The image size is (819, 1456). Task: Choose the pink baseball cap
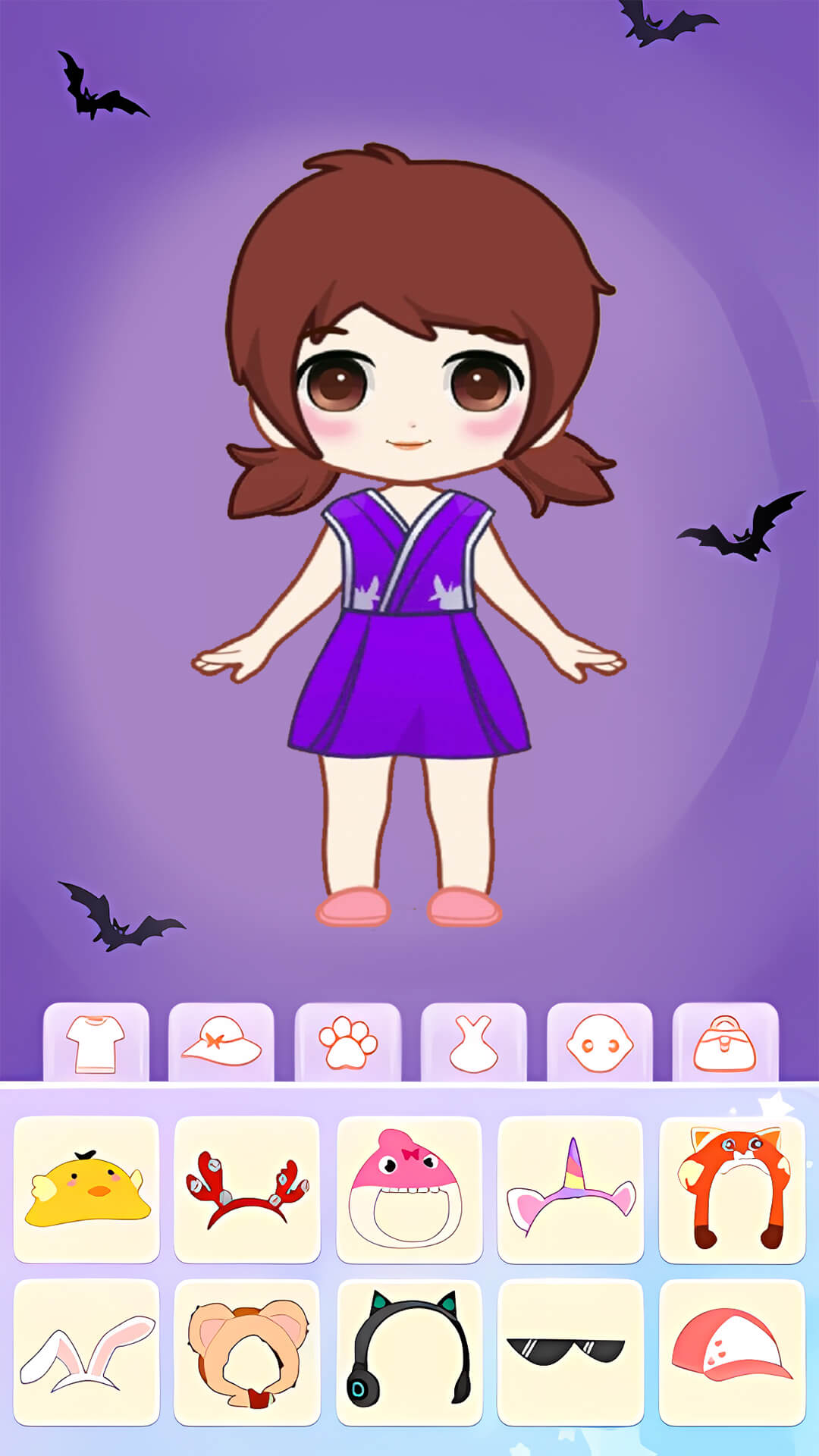click(x=732, y=1351)
